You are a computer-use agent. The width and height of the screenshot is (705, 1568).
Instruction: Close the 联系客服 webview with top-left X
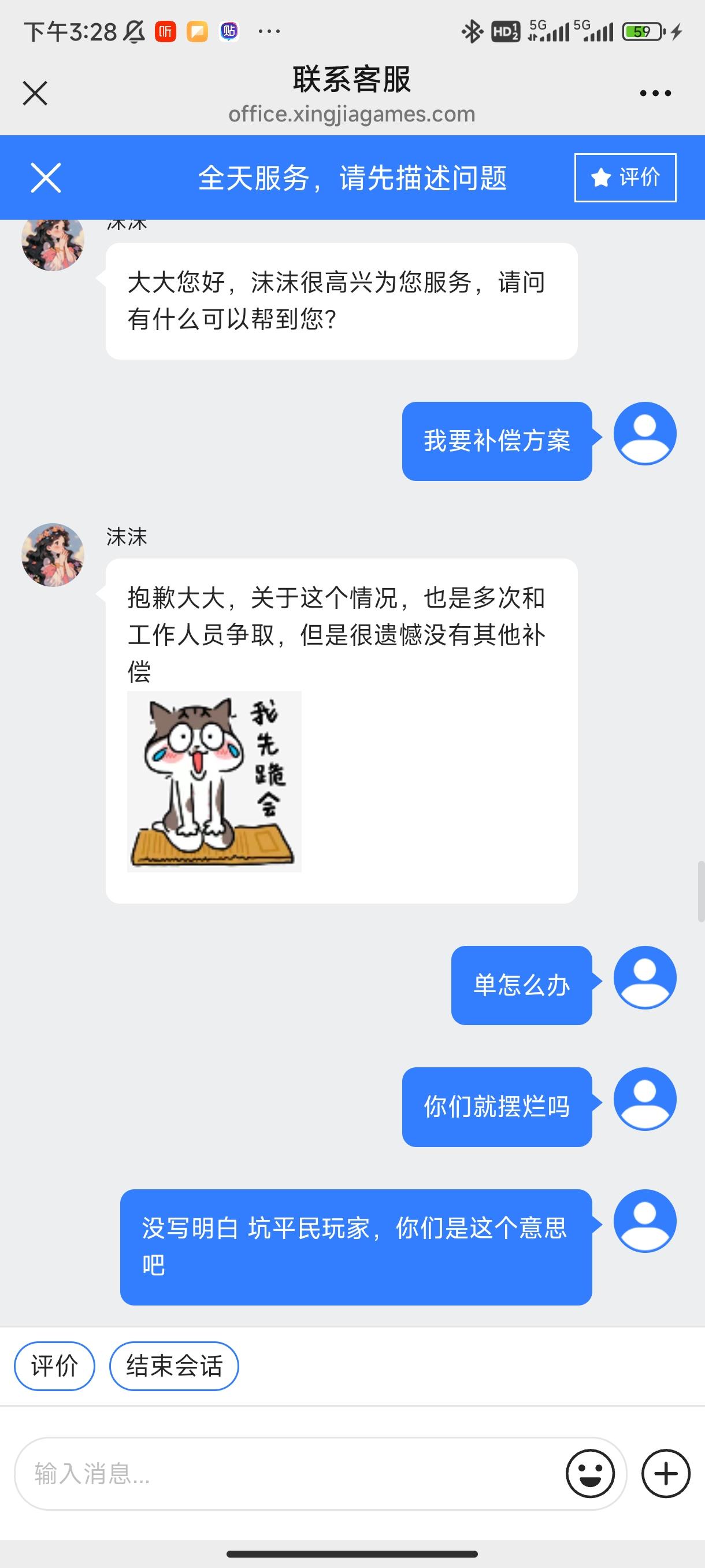pyautogui.click(x=35, y=93)
